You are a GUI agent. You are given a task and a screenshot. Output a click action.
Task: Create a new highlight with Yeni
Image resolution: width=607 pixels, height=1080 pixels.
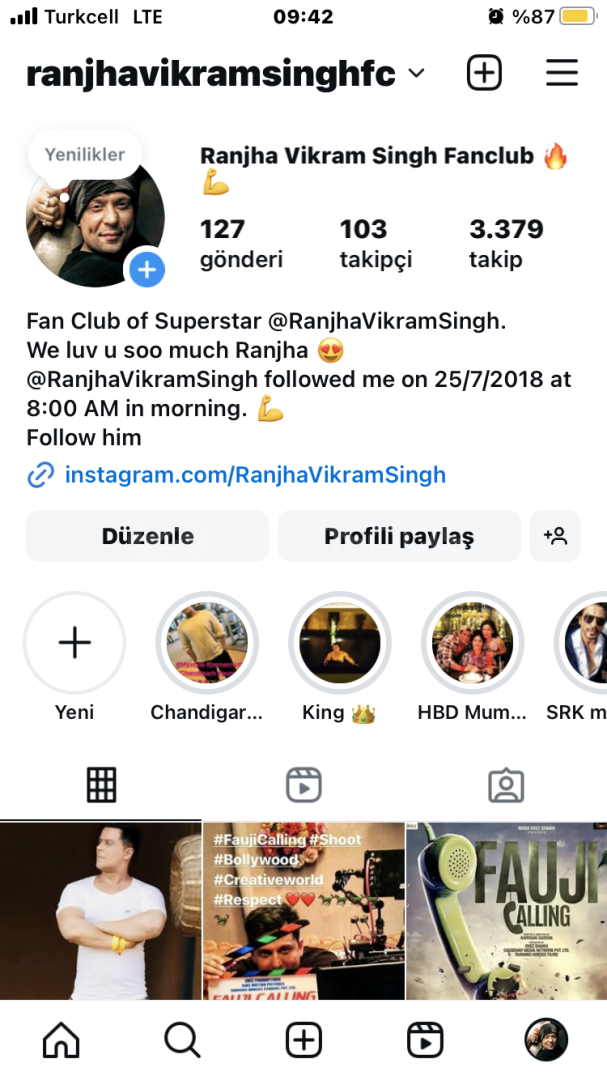[75, 642]
